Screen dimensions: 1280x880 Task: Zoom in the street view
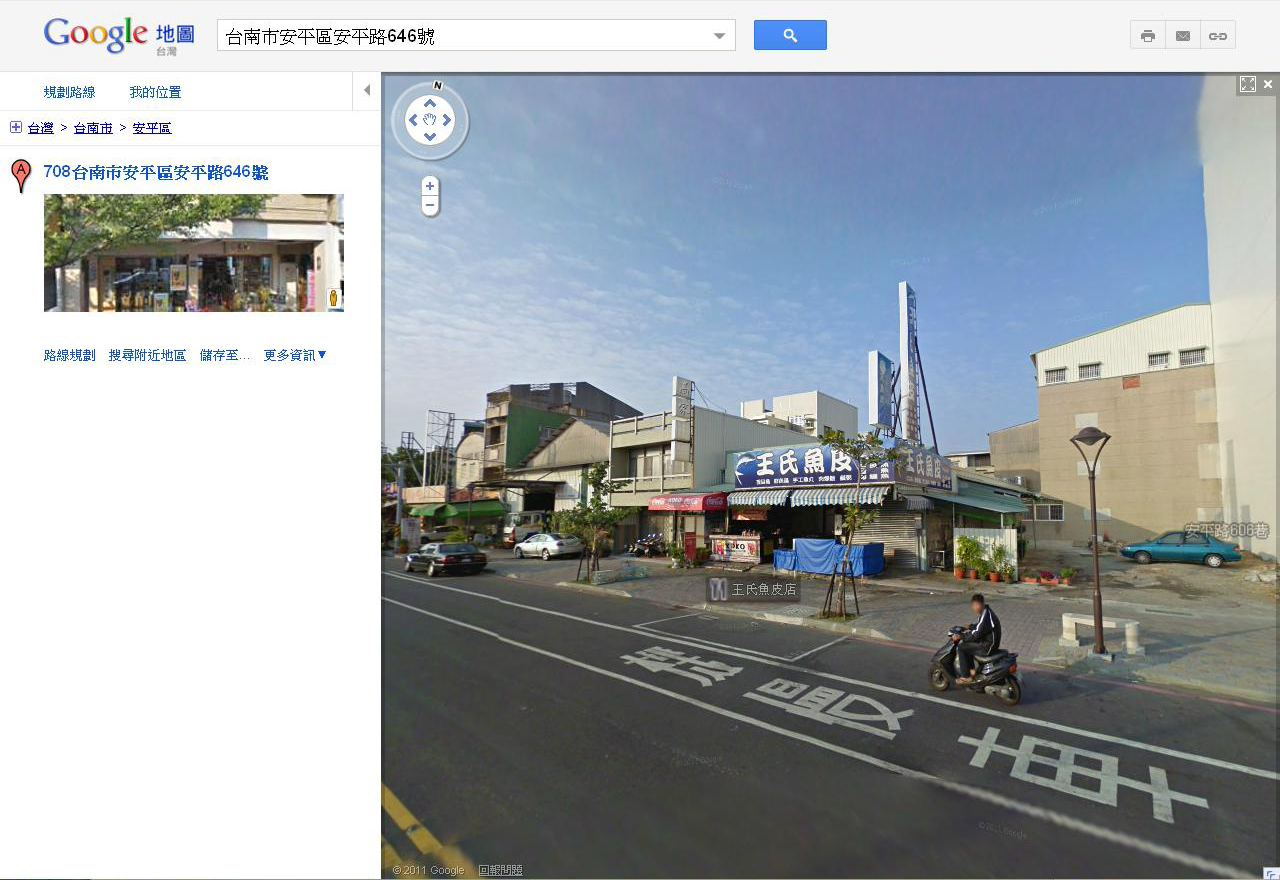[x=430, y=186]
